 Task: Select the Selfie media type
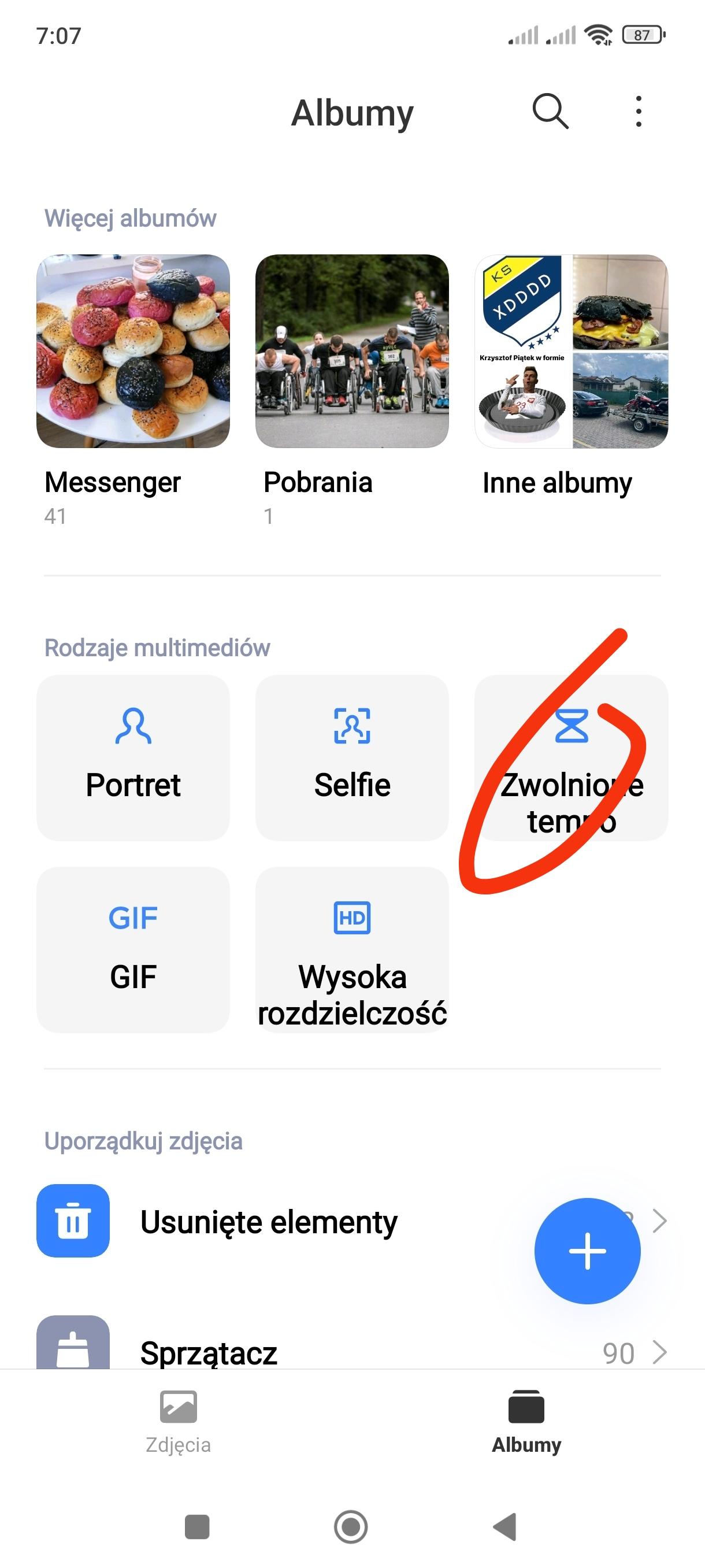(351, 757)
